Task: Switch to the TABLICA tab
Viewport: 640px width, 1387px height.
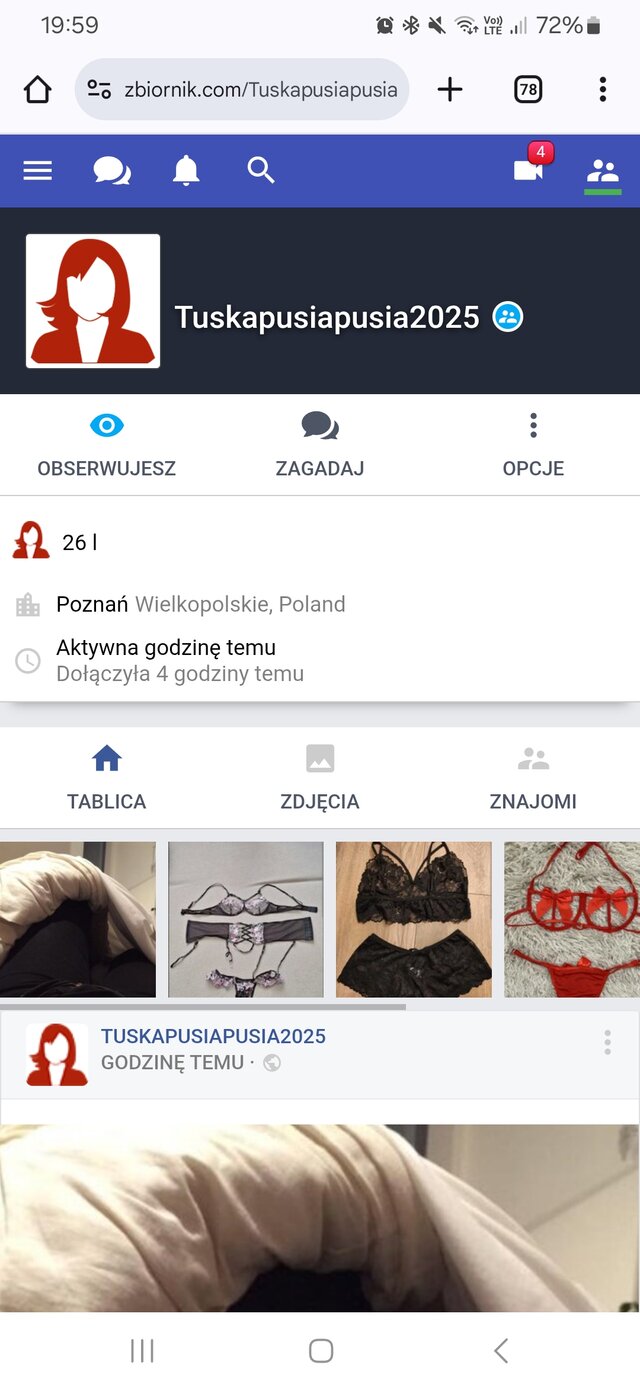Action: [107, 778]
